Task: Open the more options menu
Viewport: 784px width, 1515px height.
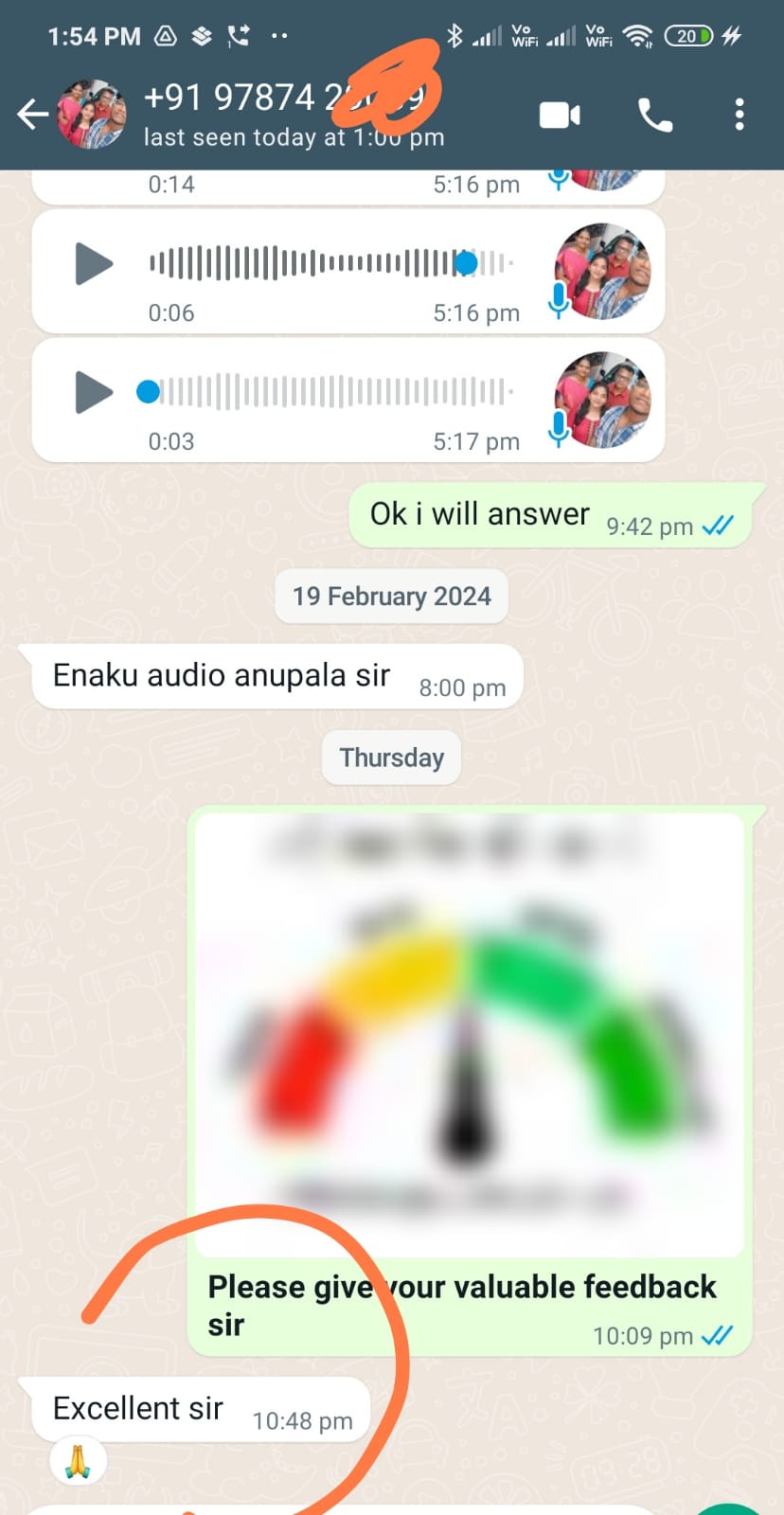Action: click(x=739, y=116)
